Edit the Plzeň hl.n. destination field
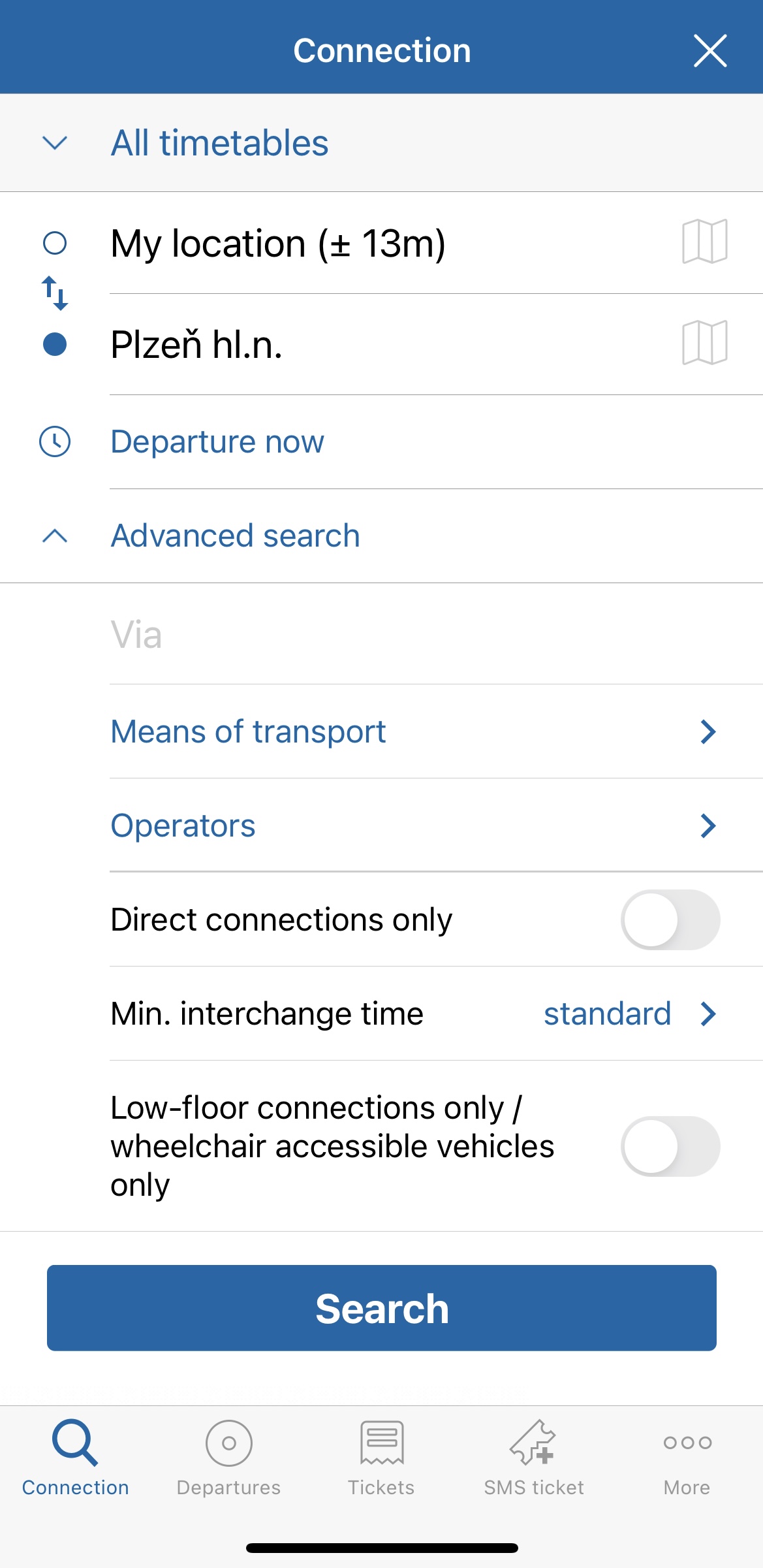763x1568 pixels. pos(392,344)
